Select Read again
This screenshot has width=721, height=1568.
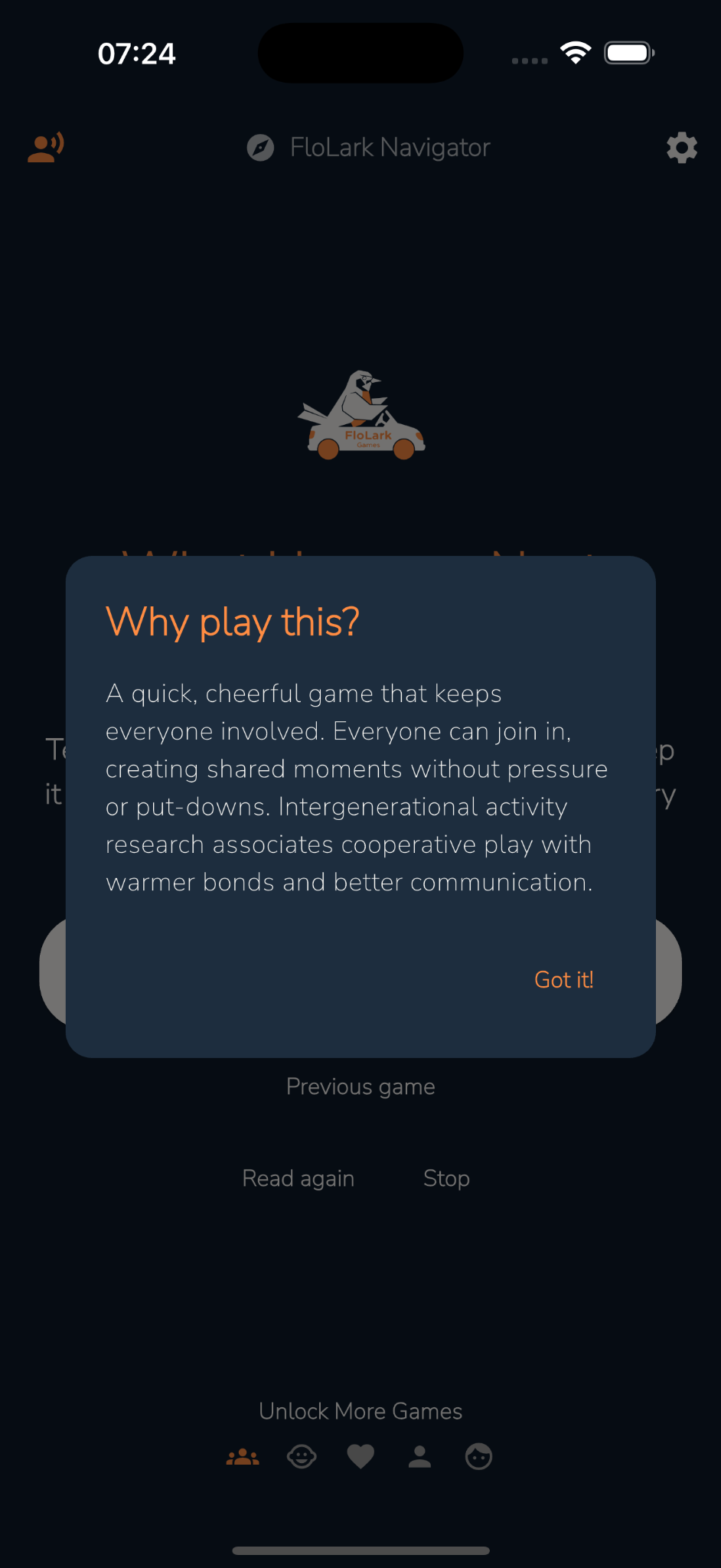coord(298,1178)
